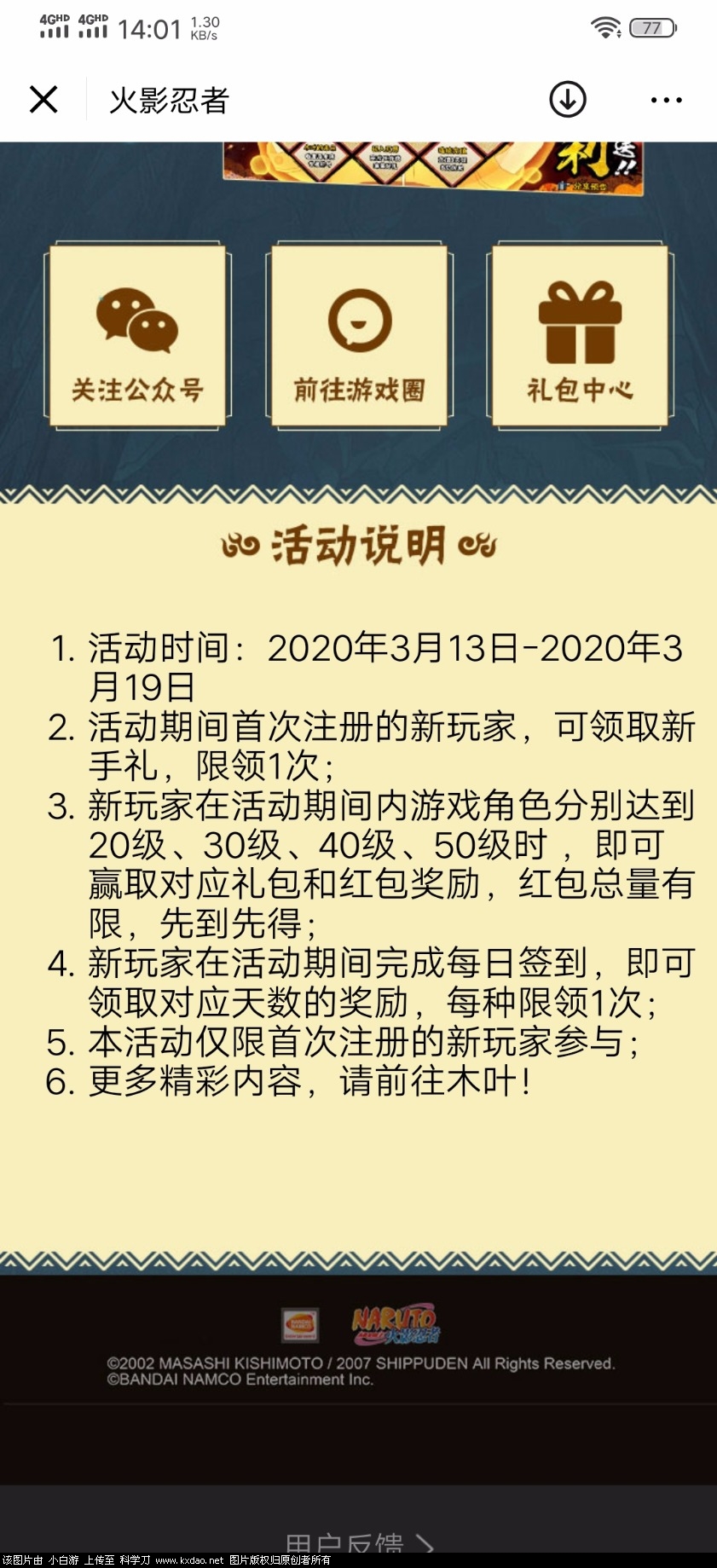Open the three-dot overflow menu
Screen dimensions: 717x1568
pos(666,100)
